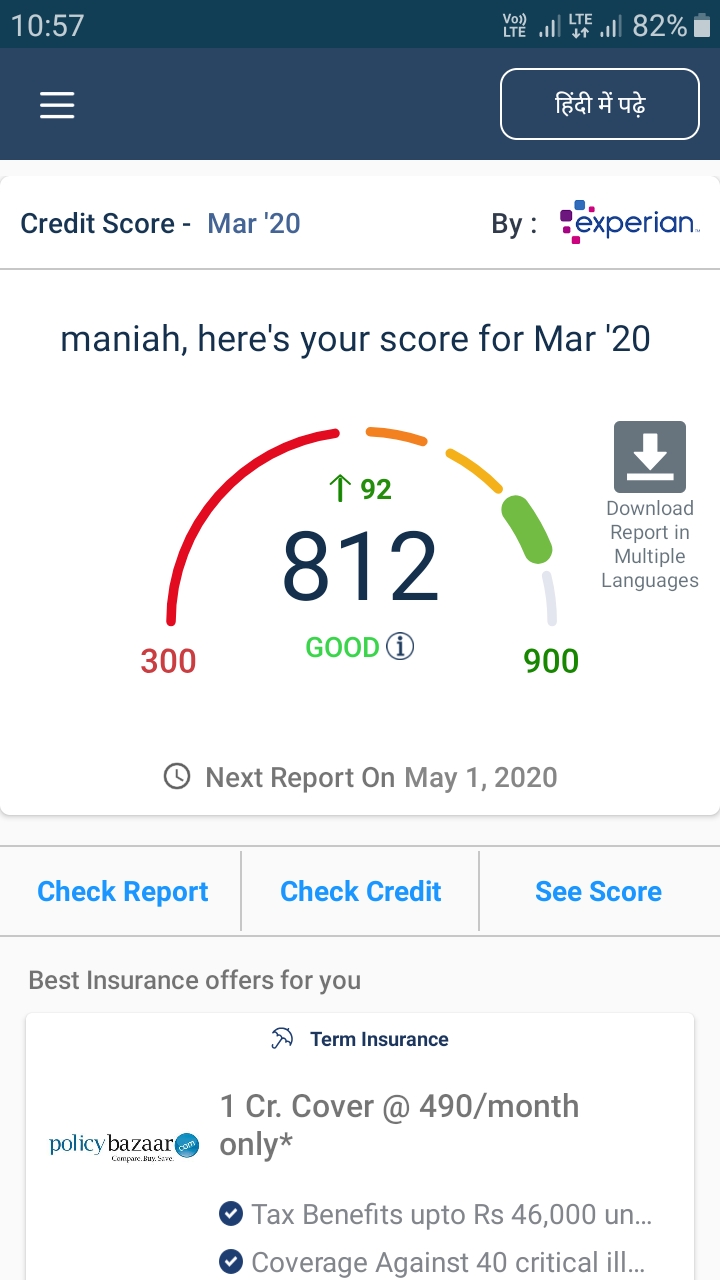Select Check Report

[x=122, y=891]
